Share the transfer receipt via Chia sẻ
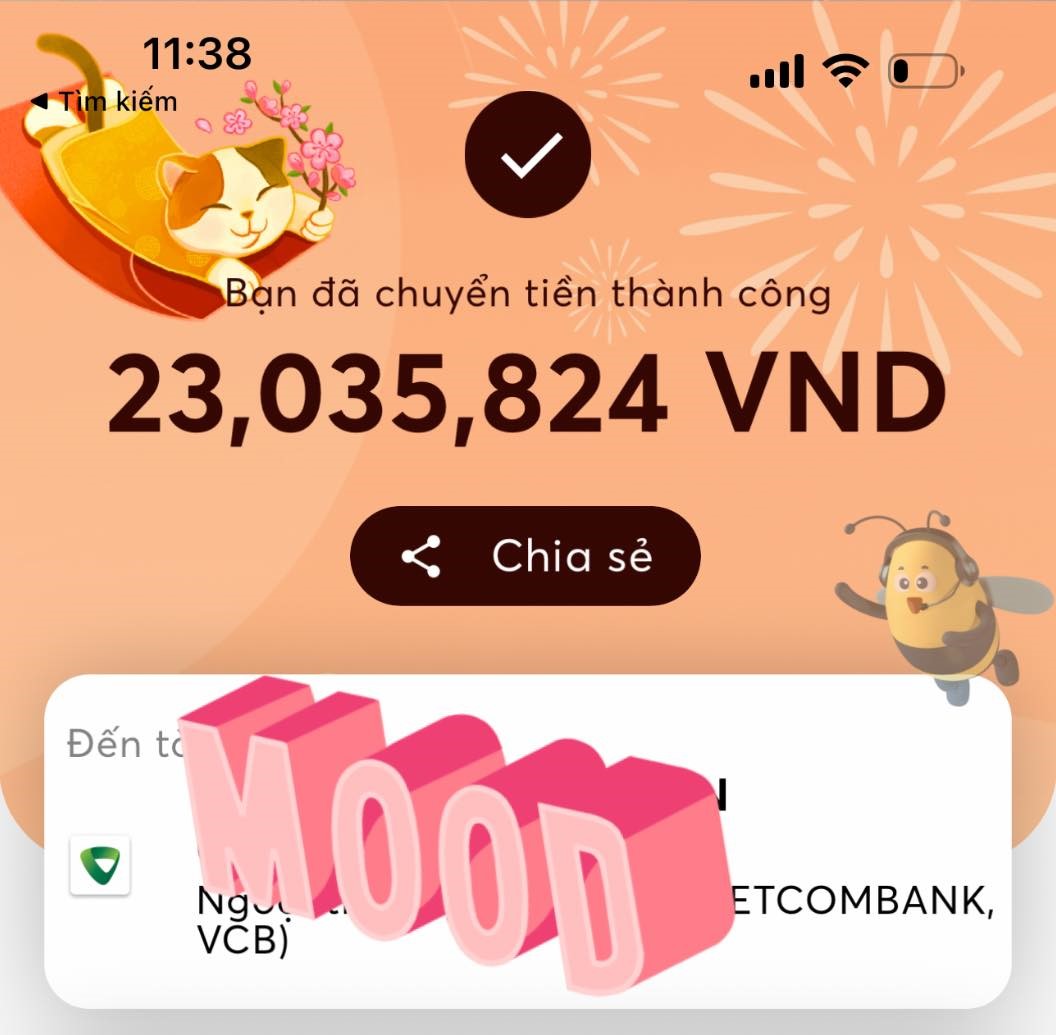 (x=525, y=556)
